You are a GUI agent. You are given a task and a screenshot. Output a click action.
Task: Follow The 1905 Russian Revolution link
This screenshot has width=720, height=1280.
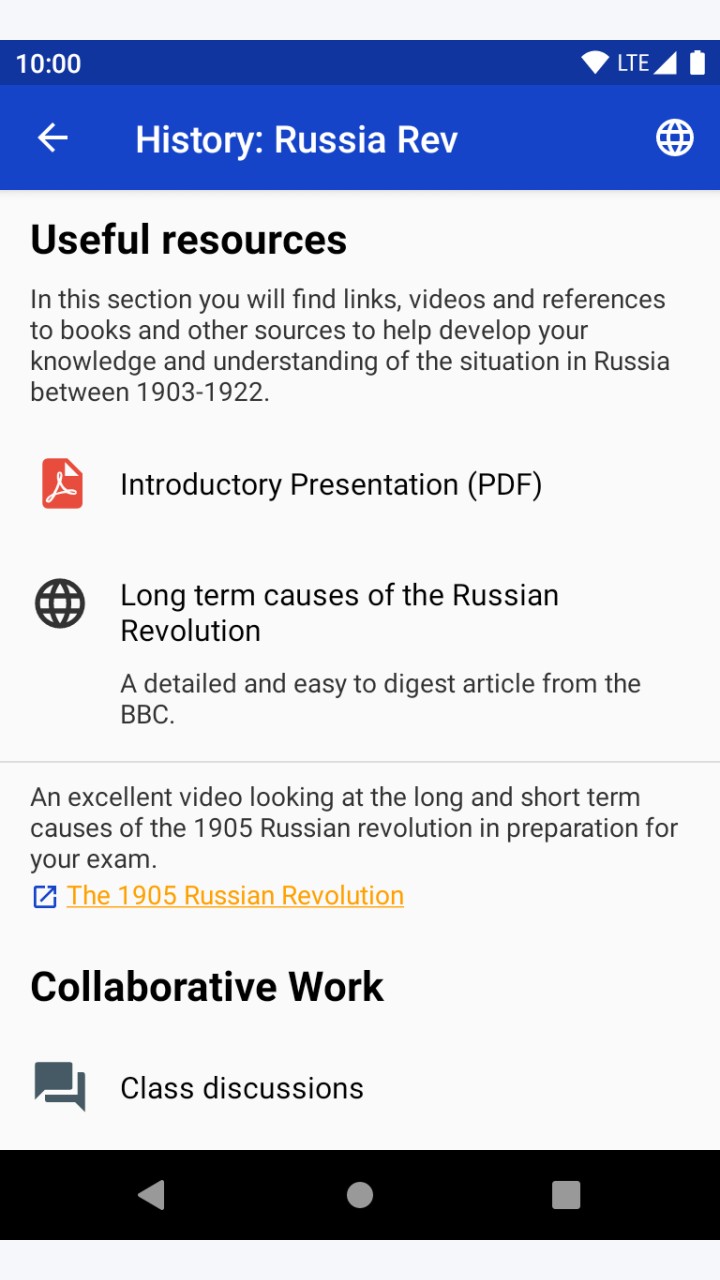[x=235, y=895]
